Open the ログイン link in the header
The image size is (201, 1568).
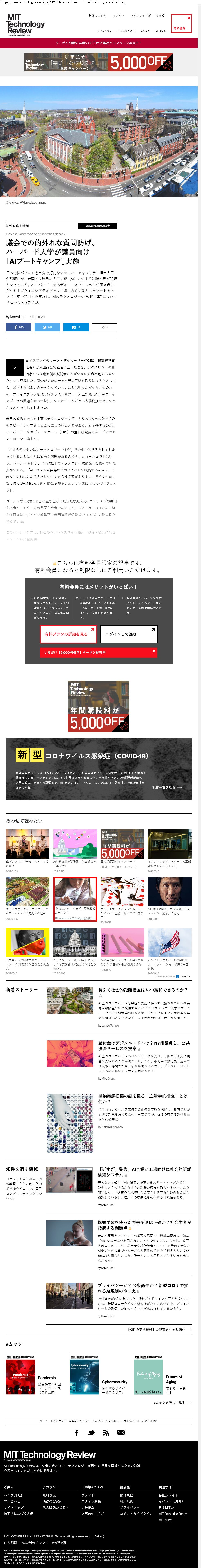118,16
